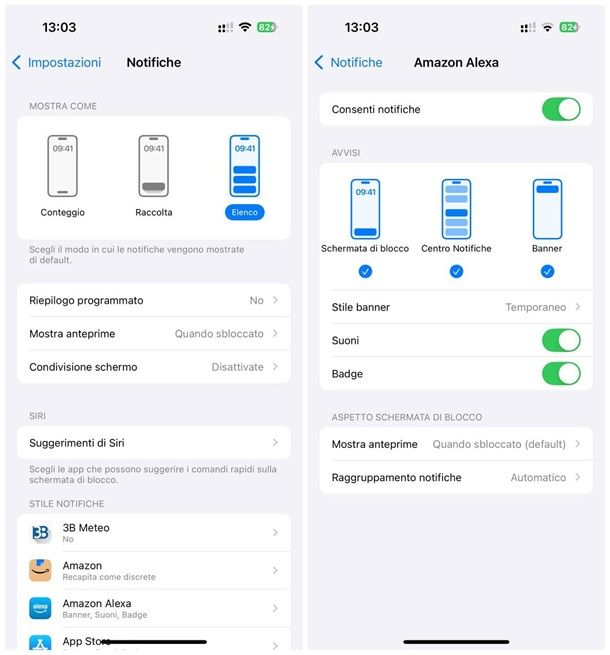
Task: Disable the Consenti notifiche switch
Action: (x=560, y=109)
